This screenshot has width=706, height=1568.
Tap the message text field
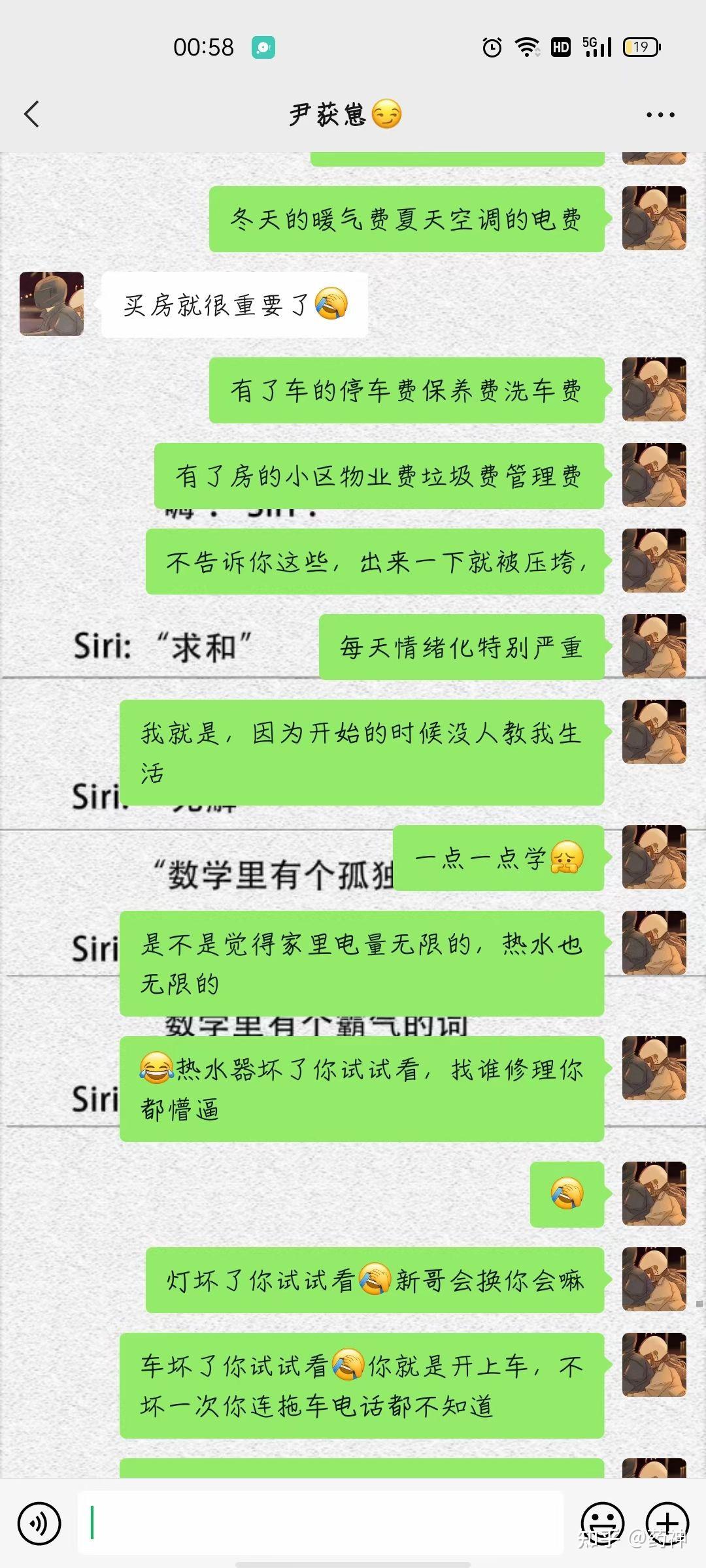click(320, 1523)
